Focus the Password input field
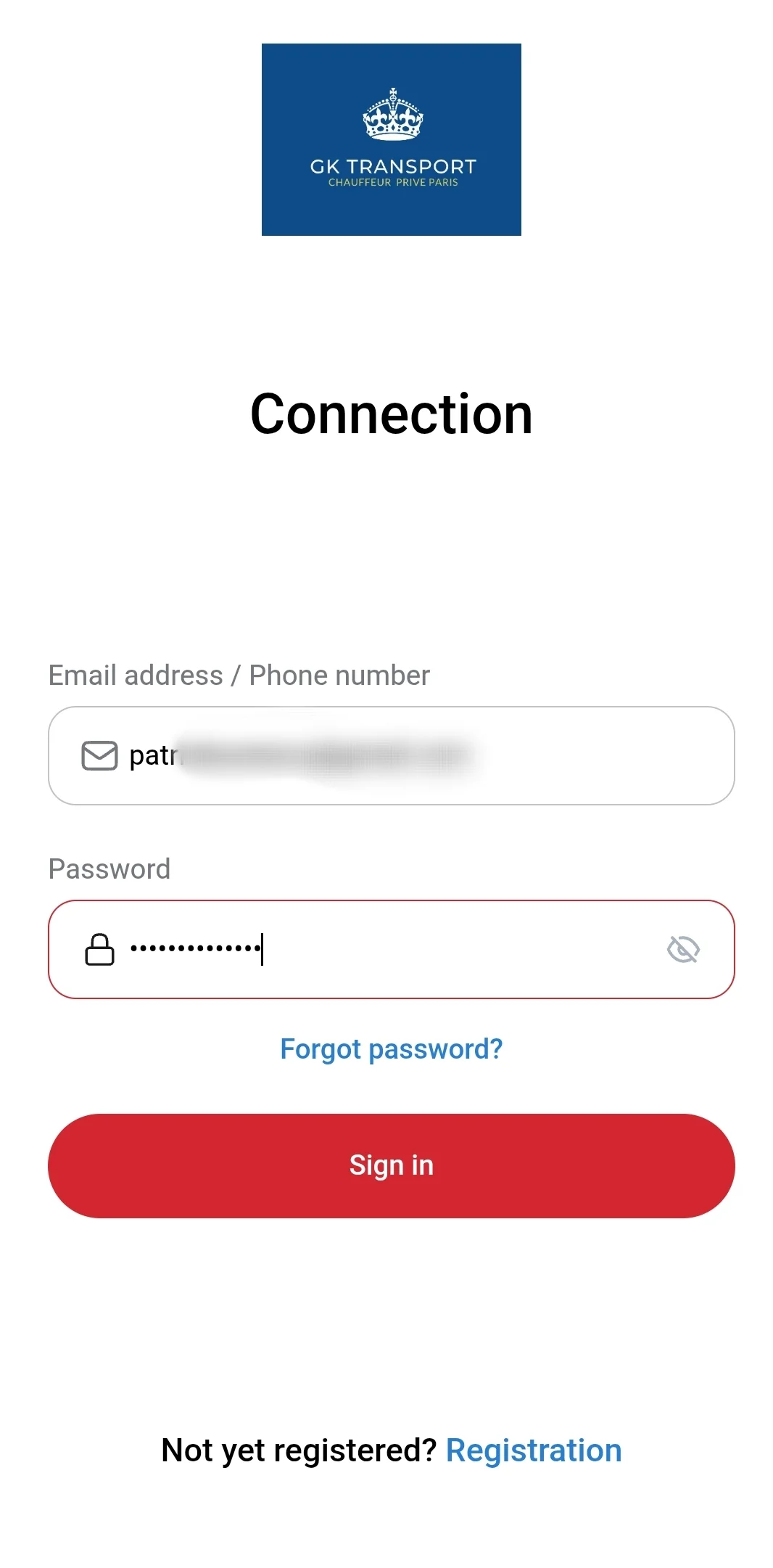This screenshot has width=773, height=1568. (391, 949)
